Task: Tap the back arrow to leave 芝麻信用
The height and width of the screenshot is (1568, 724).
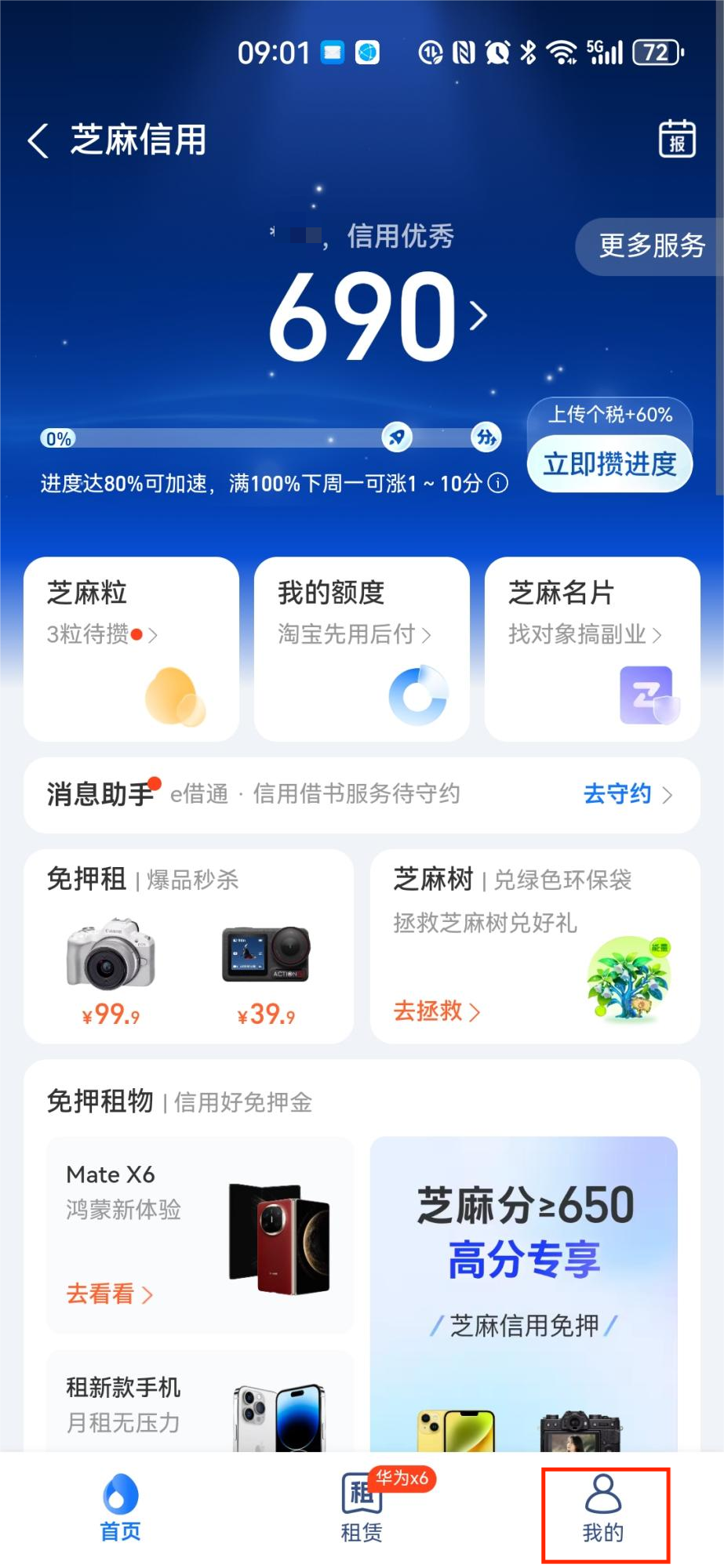Action: [x=35, y=141]
